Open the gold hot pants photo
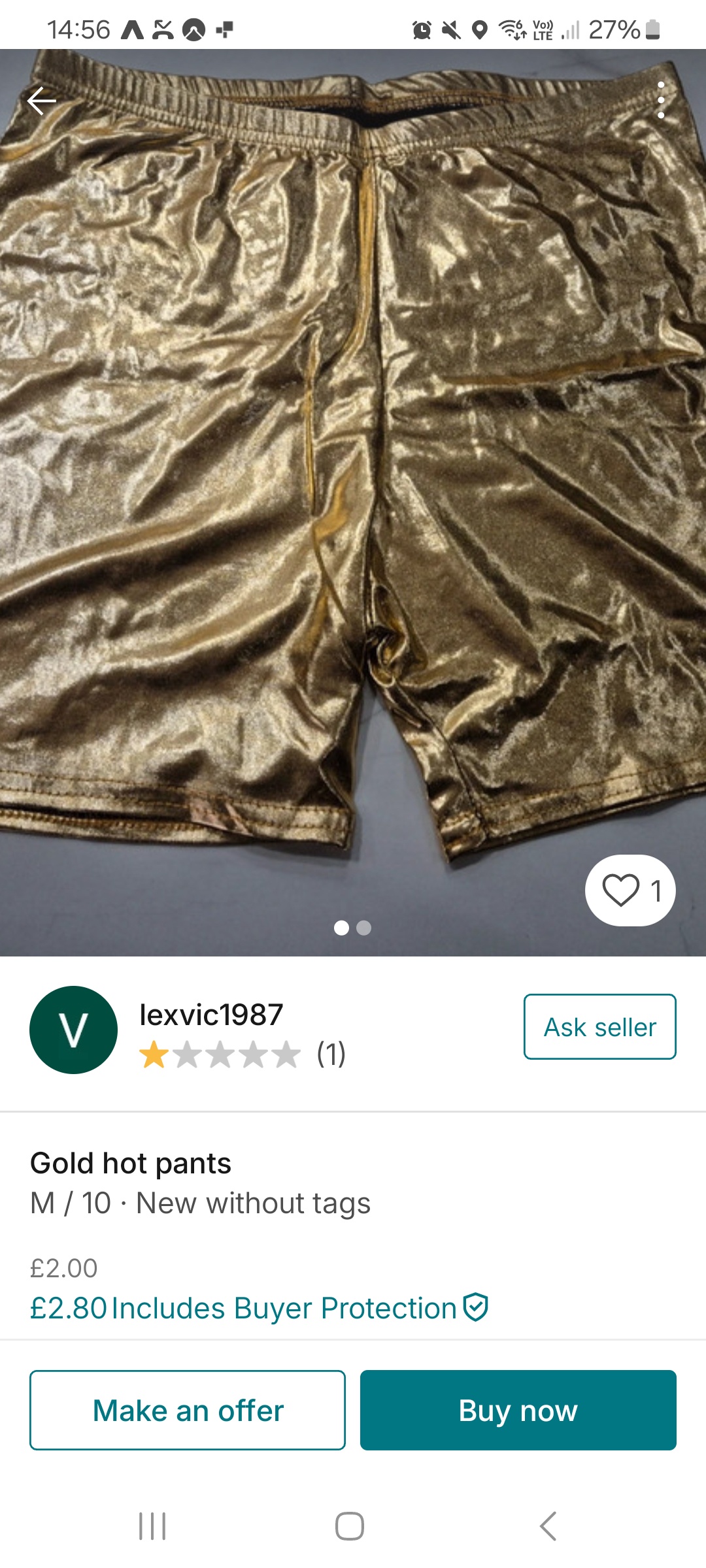Image resolution: width=706 pixels, height=1568 pixels. point(353,457)
